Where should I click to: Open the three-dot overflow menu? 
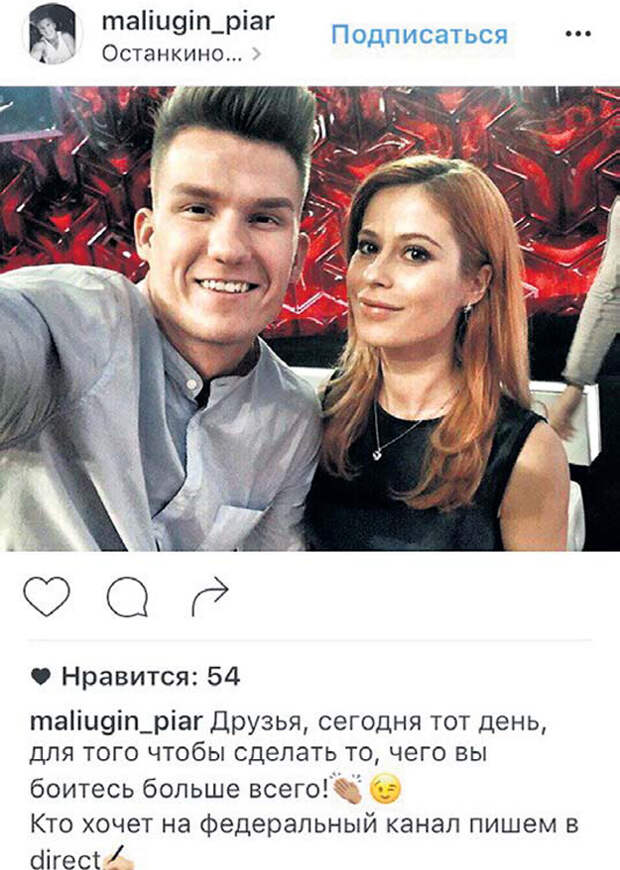(578, 34)
